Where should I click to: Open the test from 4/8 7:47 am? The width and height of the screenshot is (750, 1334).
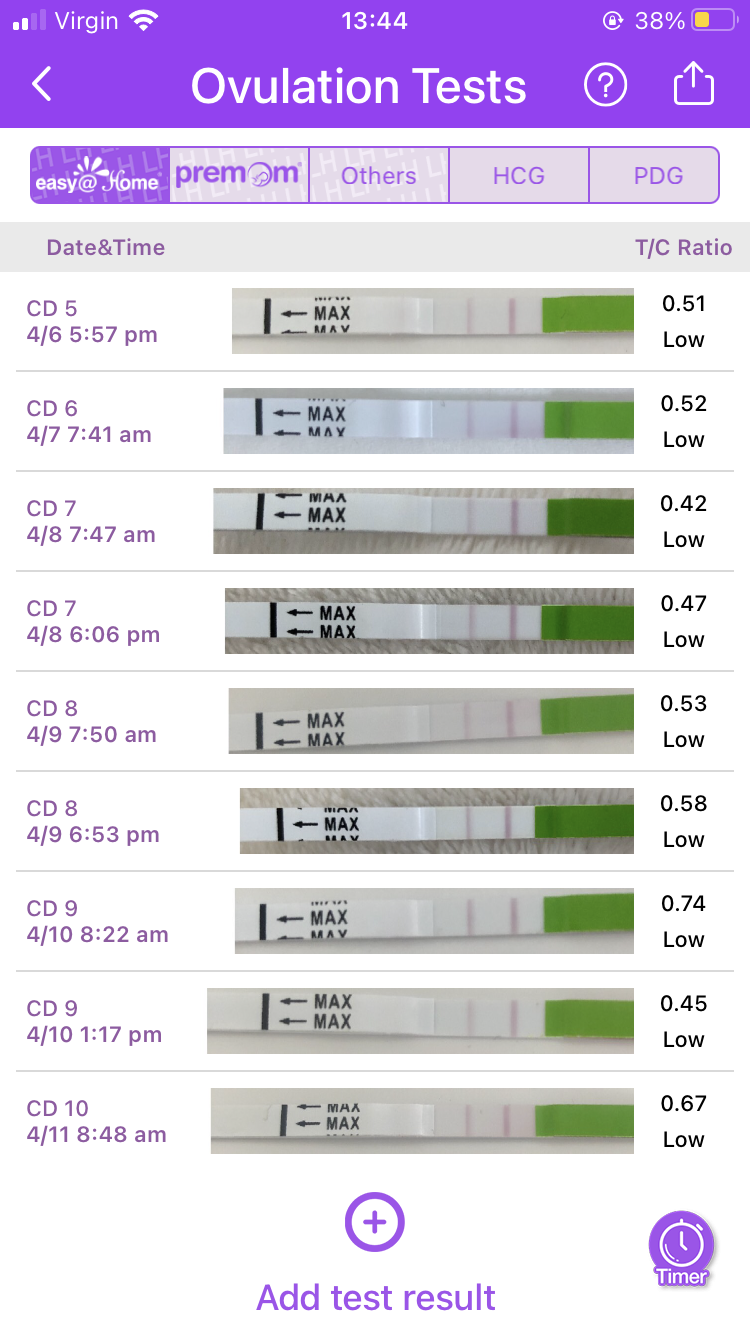[x=375, y=521]
